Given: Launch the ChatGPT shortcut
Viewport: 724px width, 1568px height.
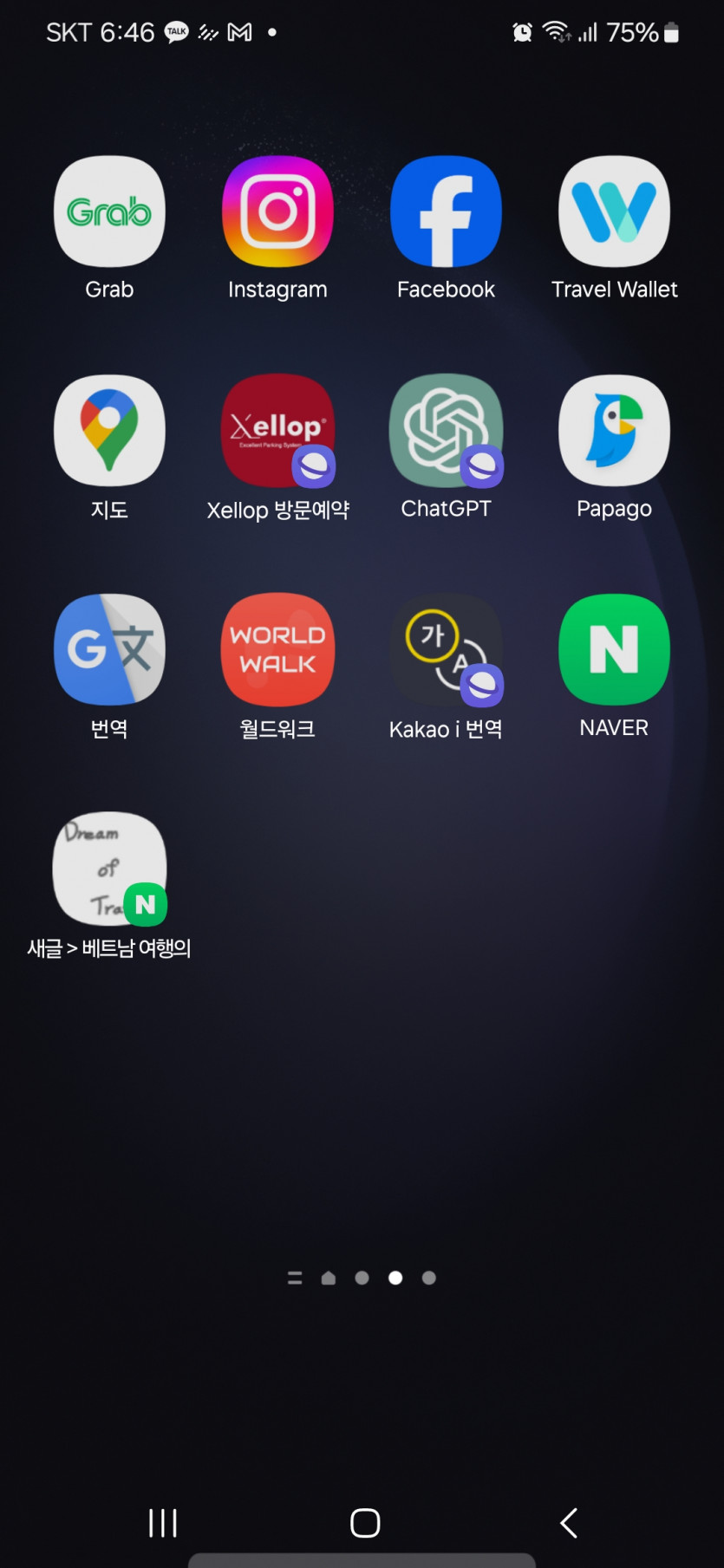Looking at the screenshot, I should pyautogui.click(x=446, y=431).
